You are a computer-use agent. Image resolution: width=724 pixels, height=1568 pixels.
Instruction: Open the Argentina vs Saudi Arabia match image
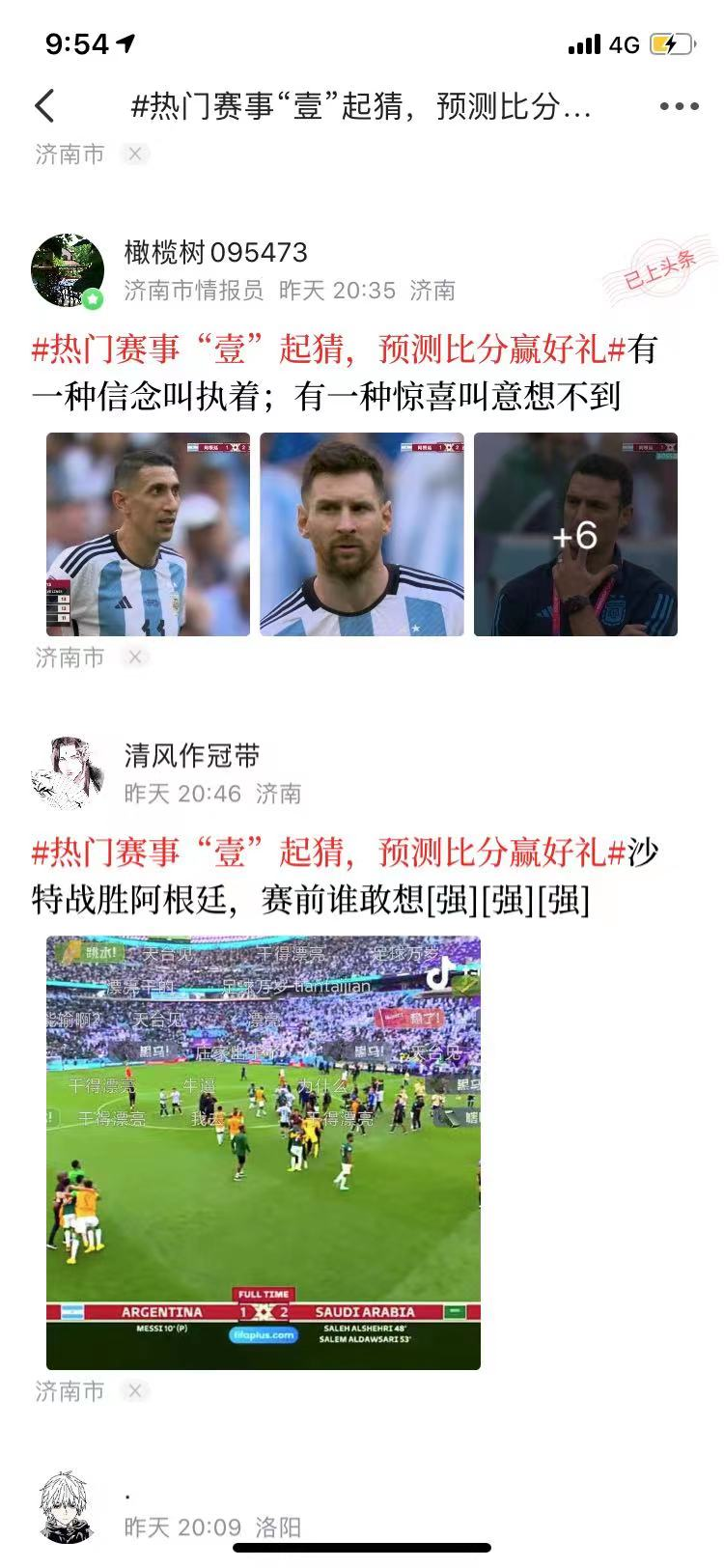264,1152
